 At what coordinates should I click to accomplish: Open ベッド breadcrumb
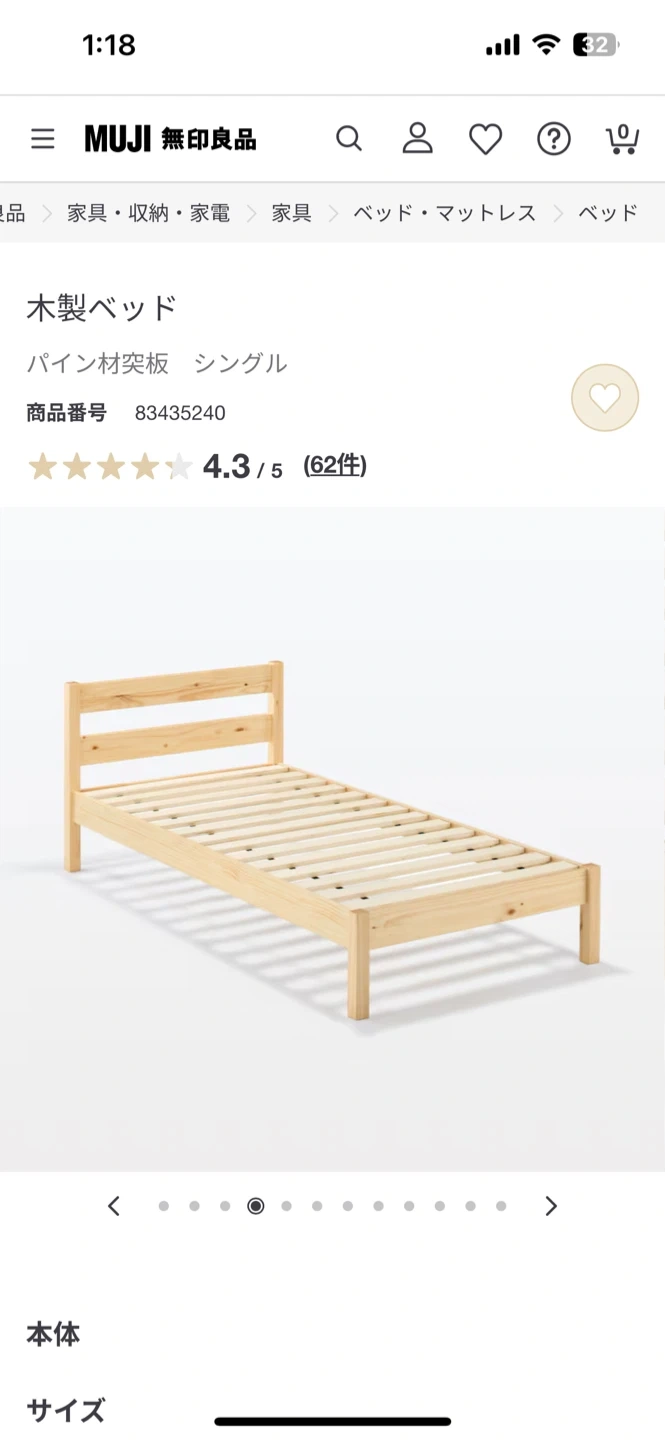(x=607, y=213)
